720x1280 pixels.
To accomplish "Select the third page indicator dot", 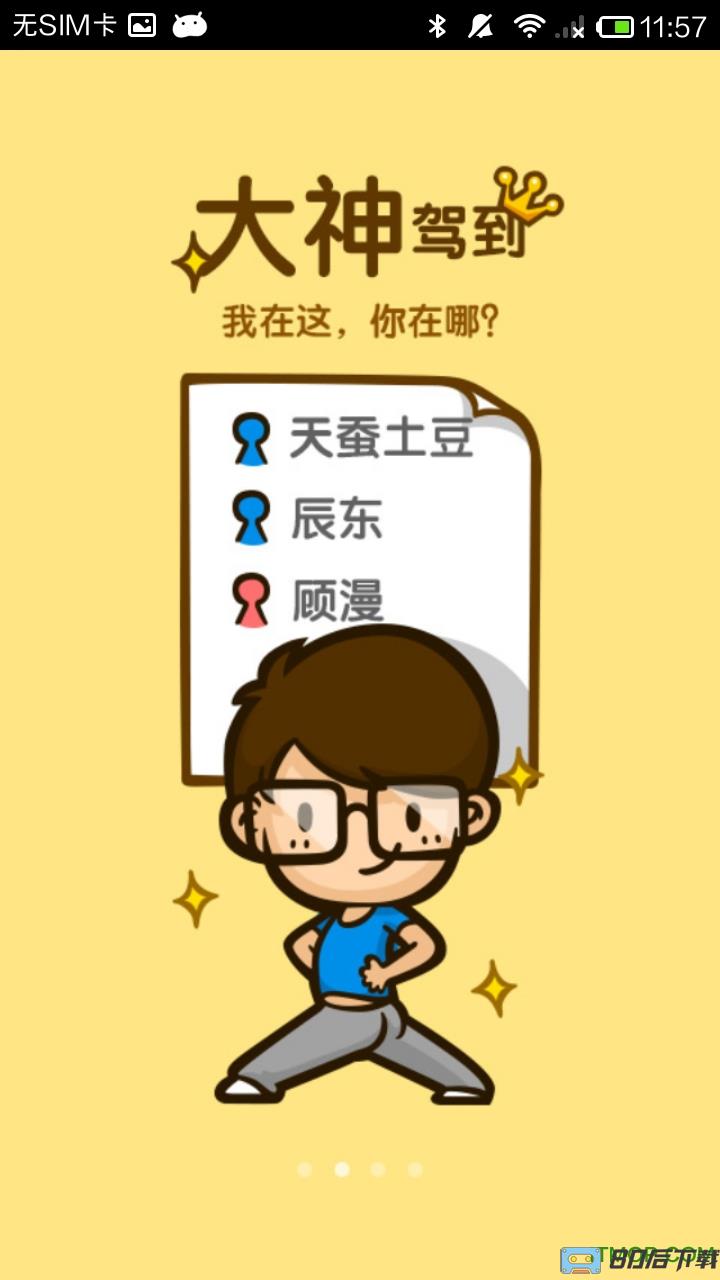I will 378,1169.
